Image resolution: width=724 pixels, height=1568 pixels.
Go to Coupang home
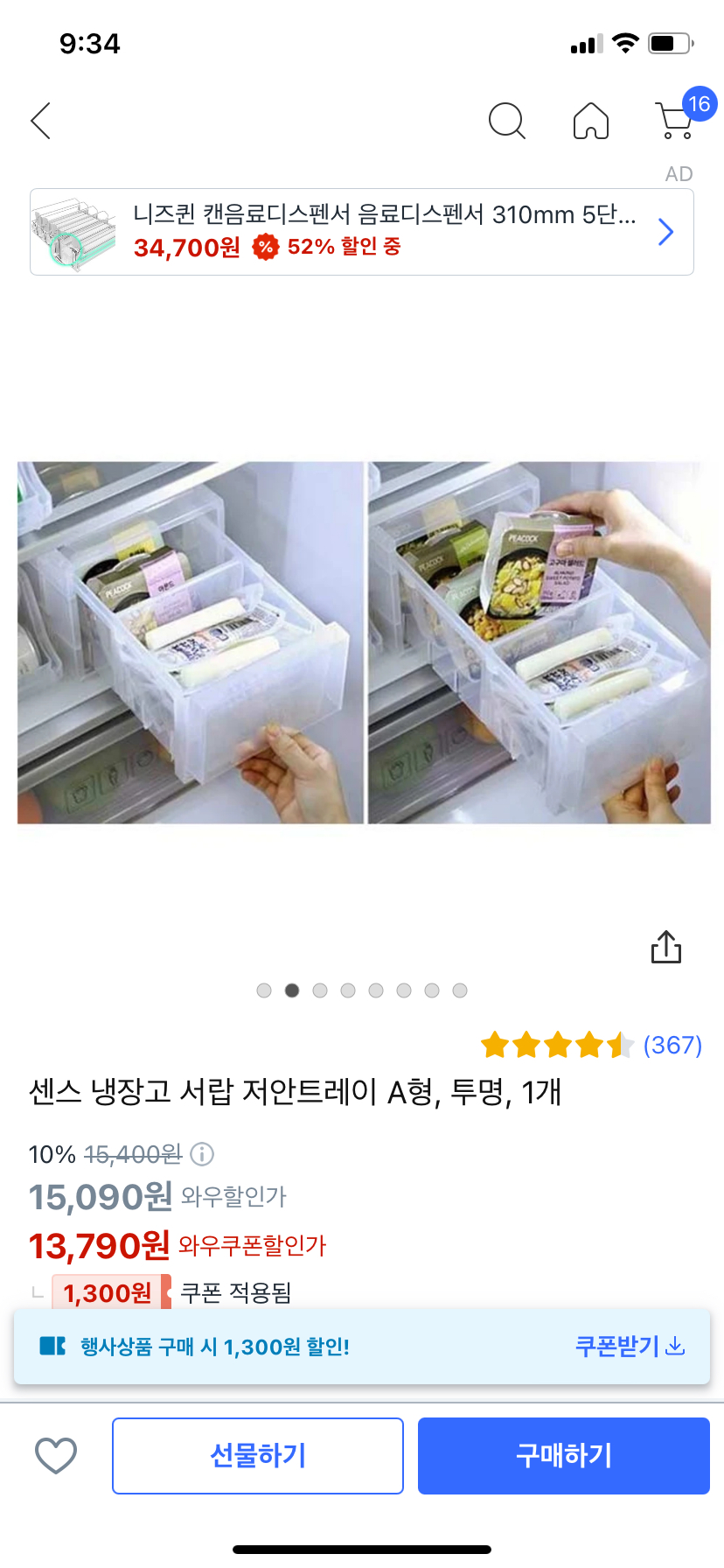[591, 121]
